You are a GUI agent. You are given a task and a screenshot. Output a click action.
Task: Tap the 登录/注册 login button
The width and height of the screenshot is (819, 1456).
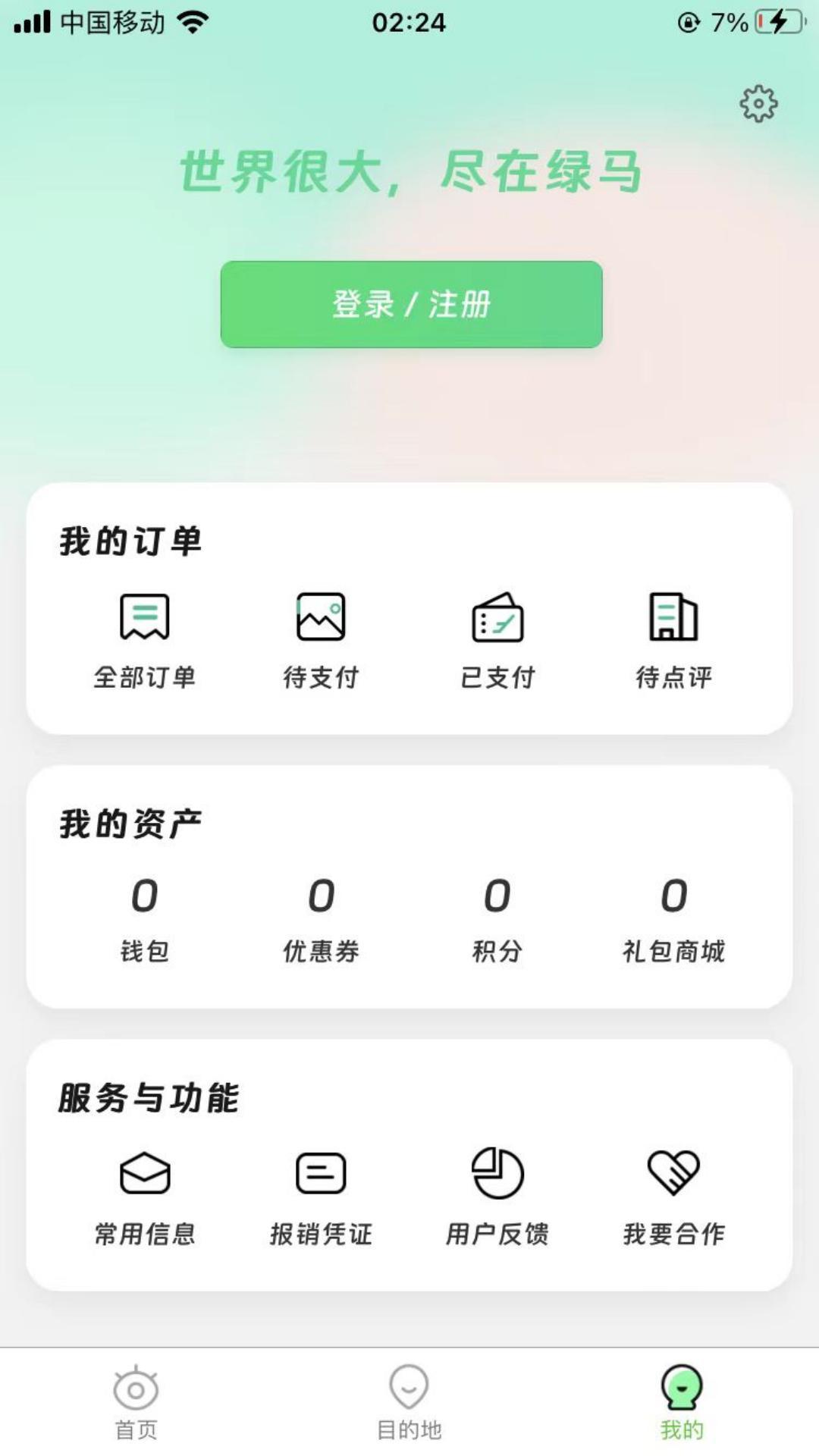pos(409,303)
